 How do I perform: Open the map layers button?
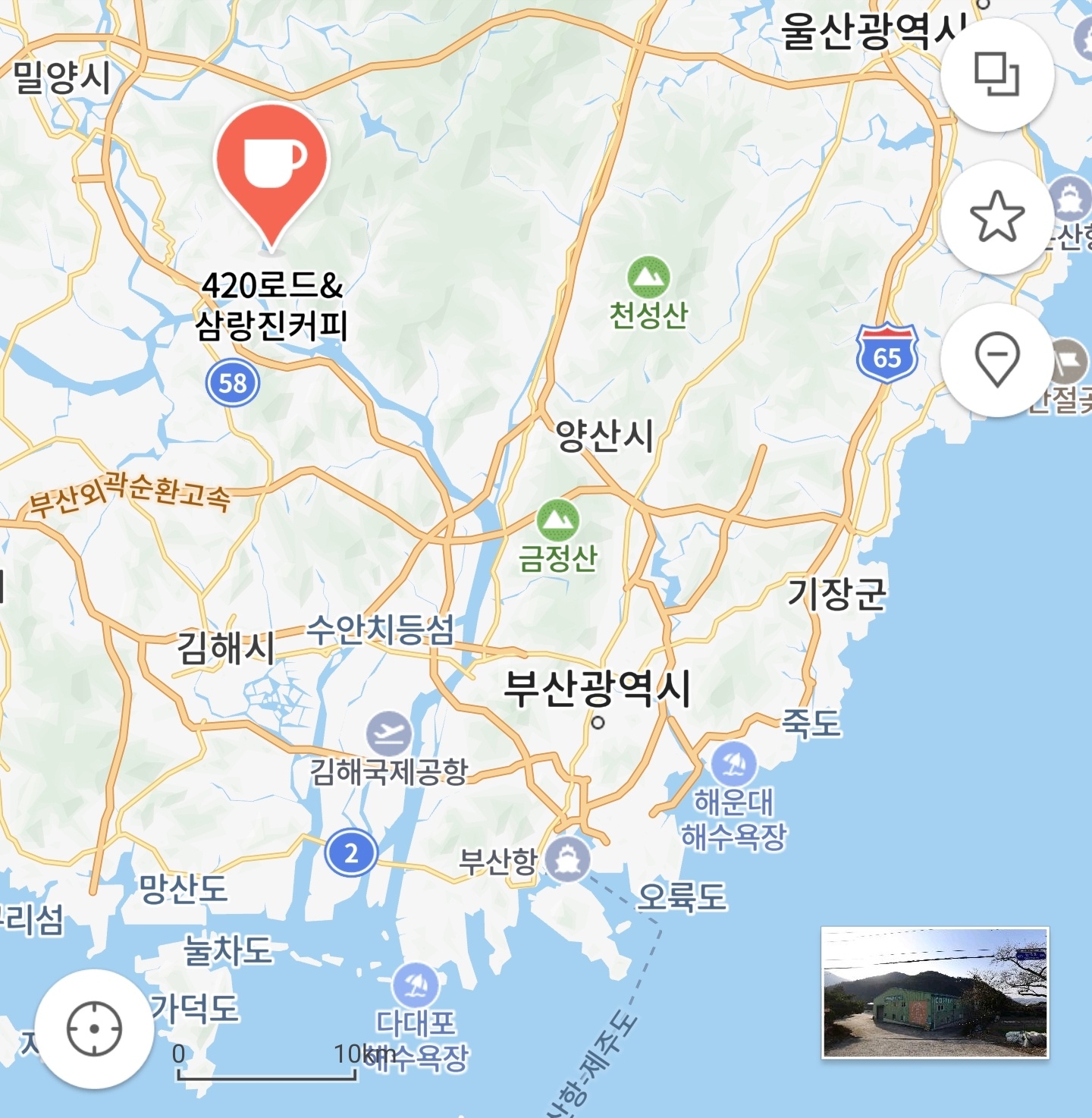click(996, 74)
